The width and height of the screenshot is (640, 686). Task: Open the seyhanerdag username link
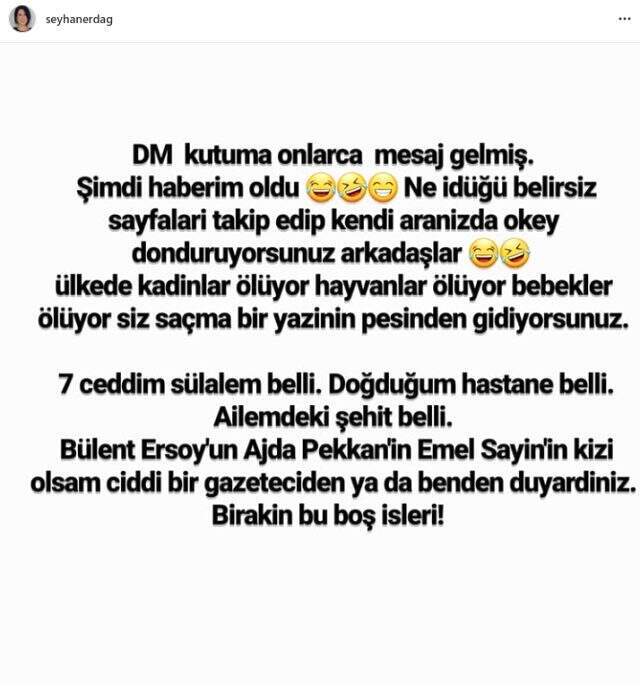click(79, 20)
